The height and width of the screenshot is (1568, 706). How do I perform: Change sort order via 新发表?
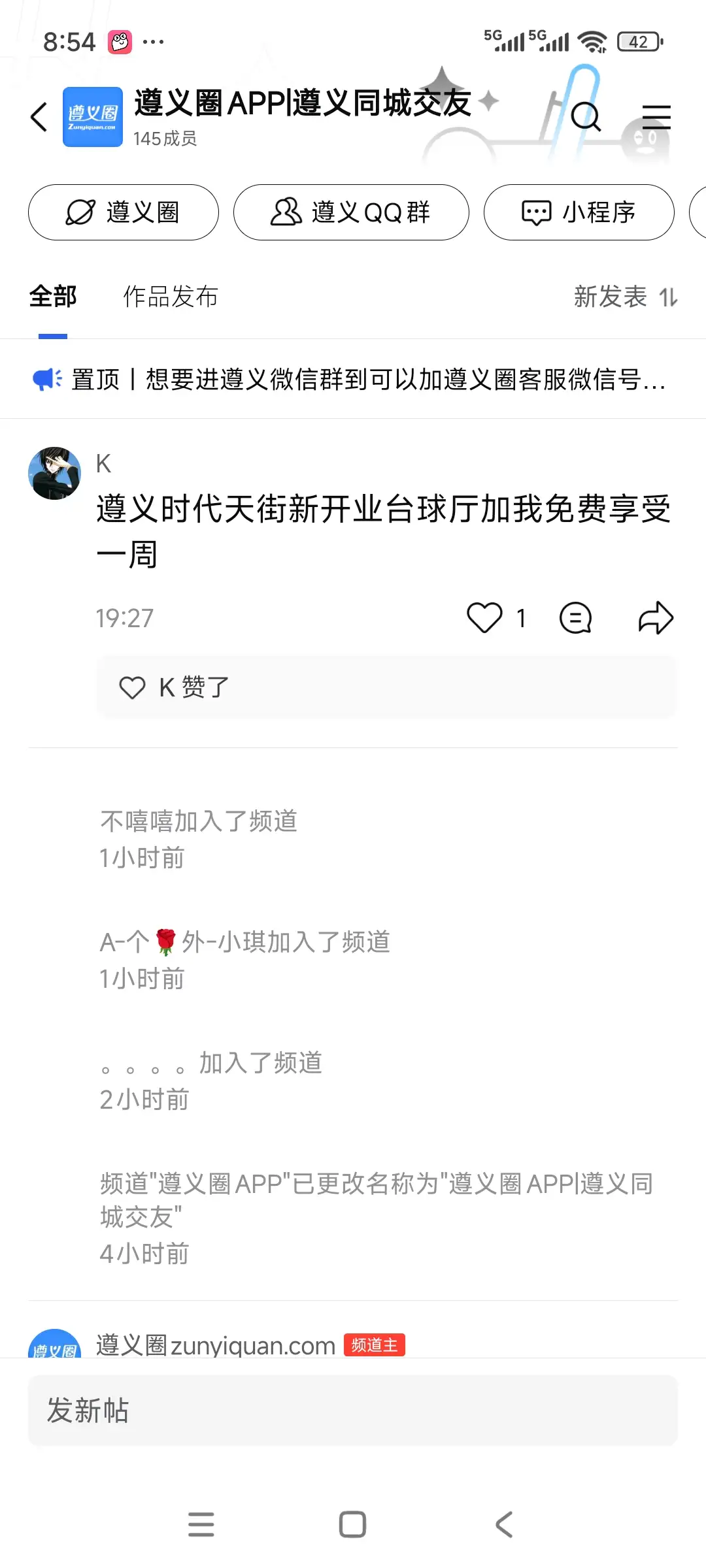(x=625, y=297)
